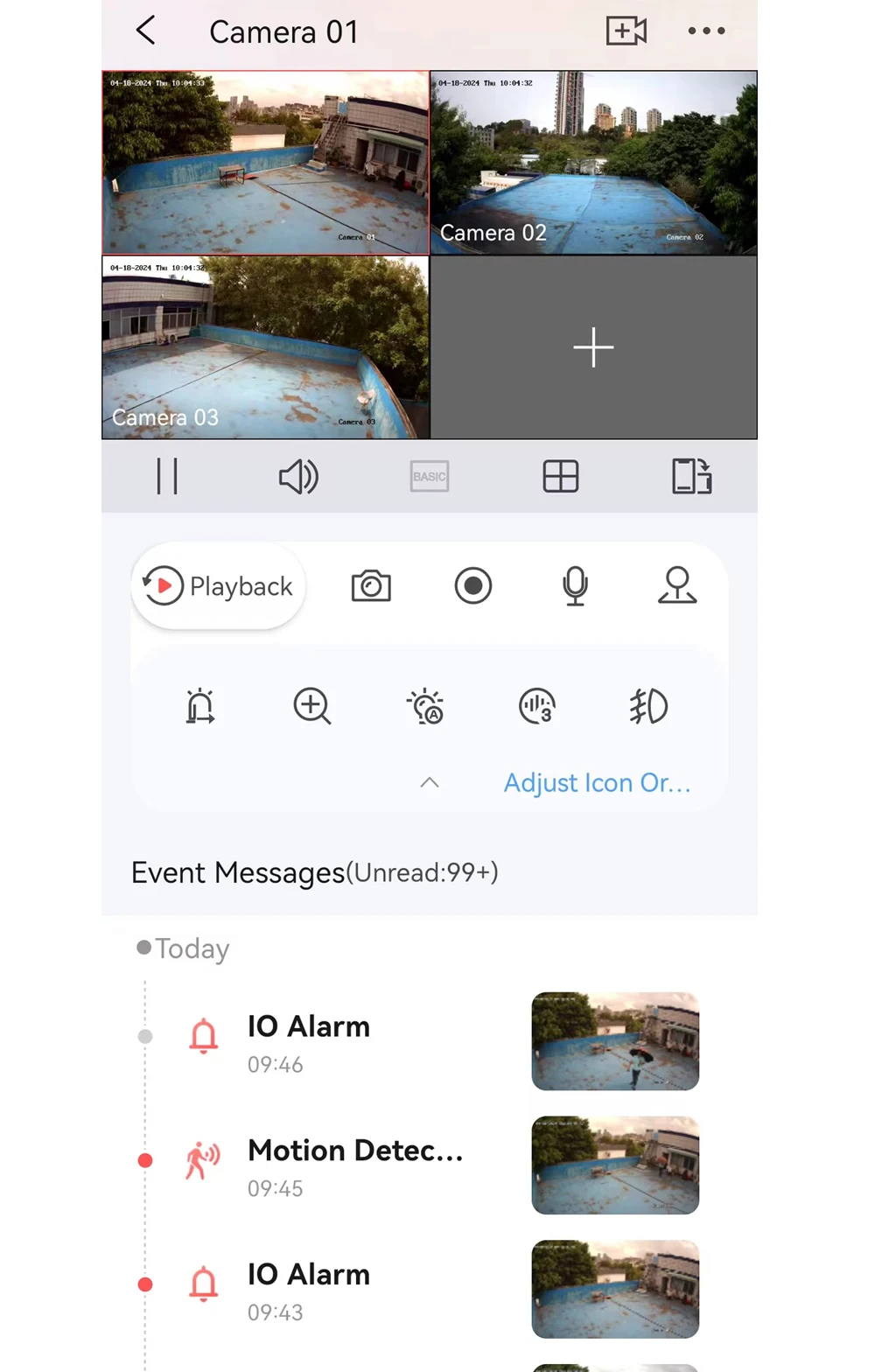Viewport: 875px width, 1372px height.
Task: Toggle the floodlight control
Action: [x=648, y=706]
